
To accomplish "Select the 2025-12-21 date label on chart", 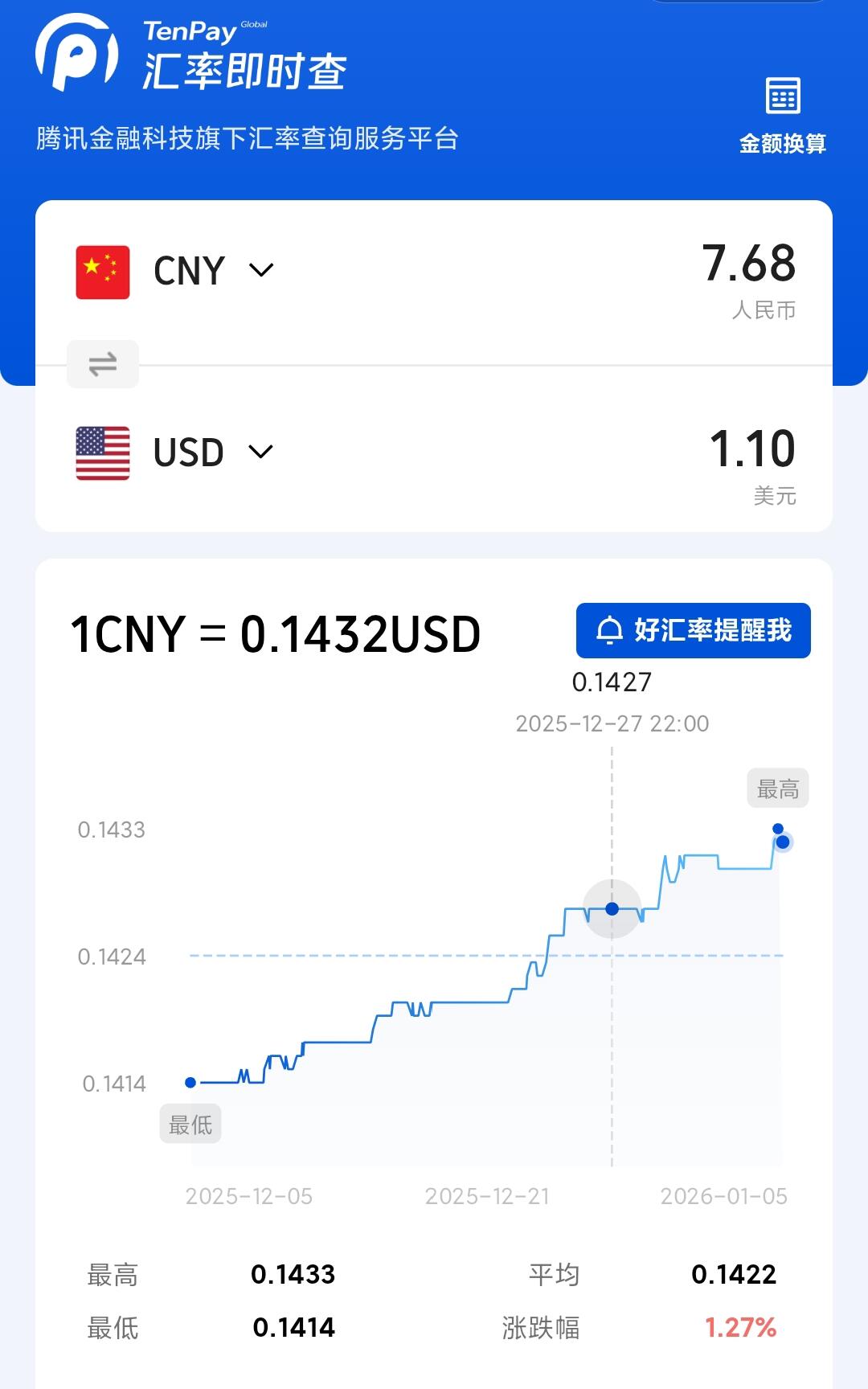I will [489, 1197].
